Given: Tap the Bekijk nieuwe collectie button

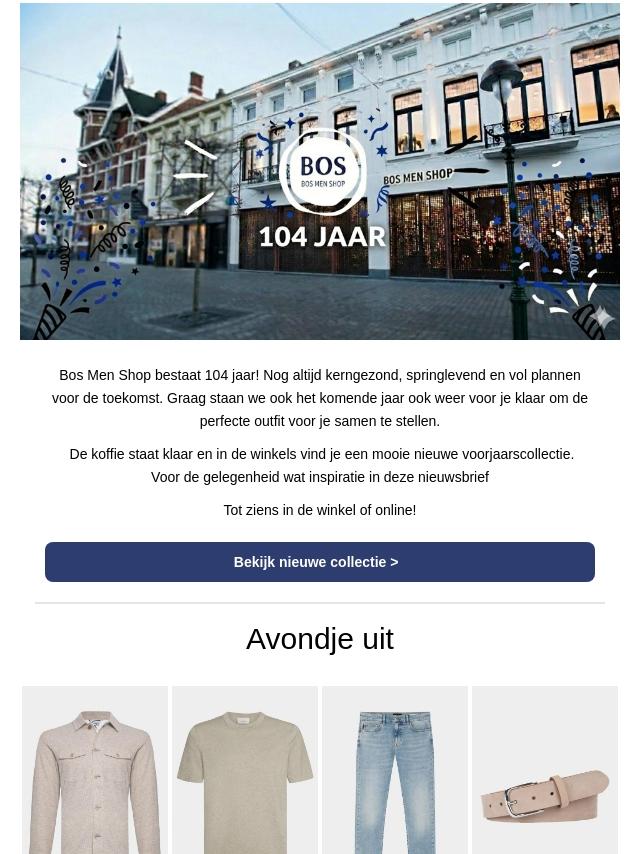Looking at the screenshot, I should [x=319, y=562].
